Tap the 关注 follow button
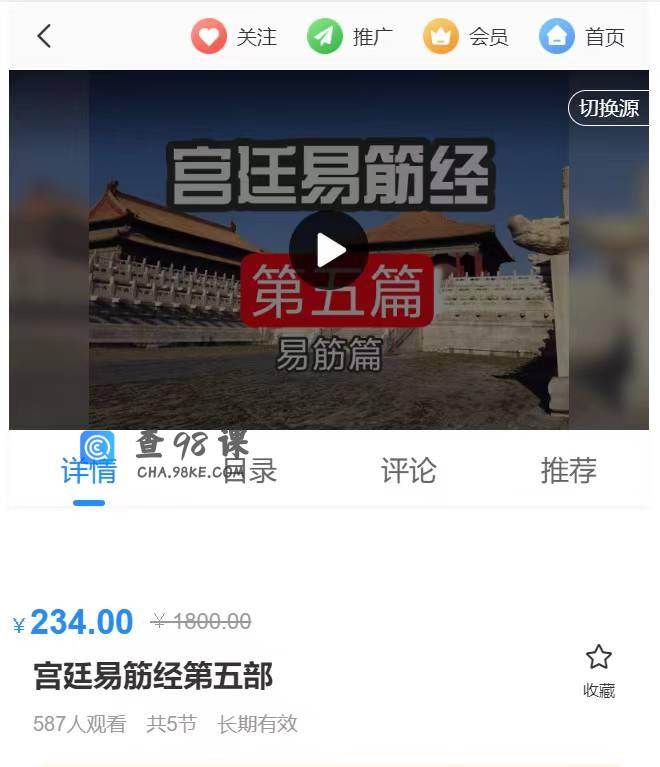660x767 pixels. 234,37
